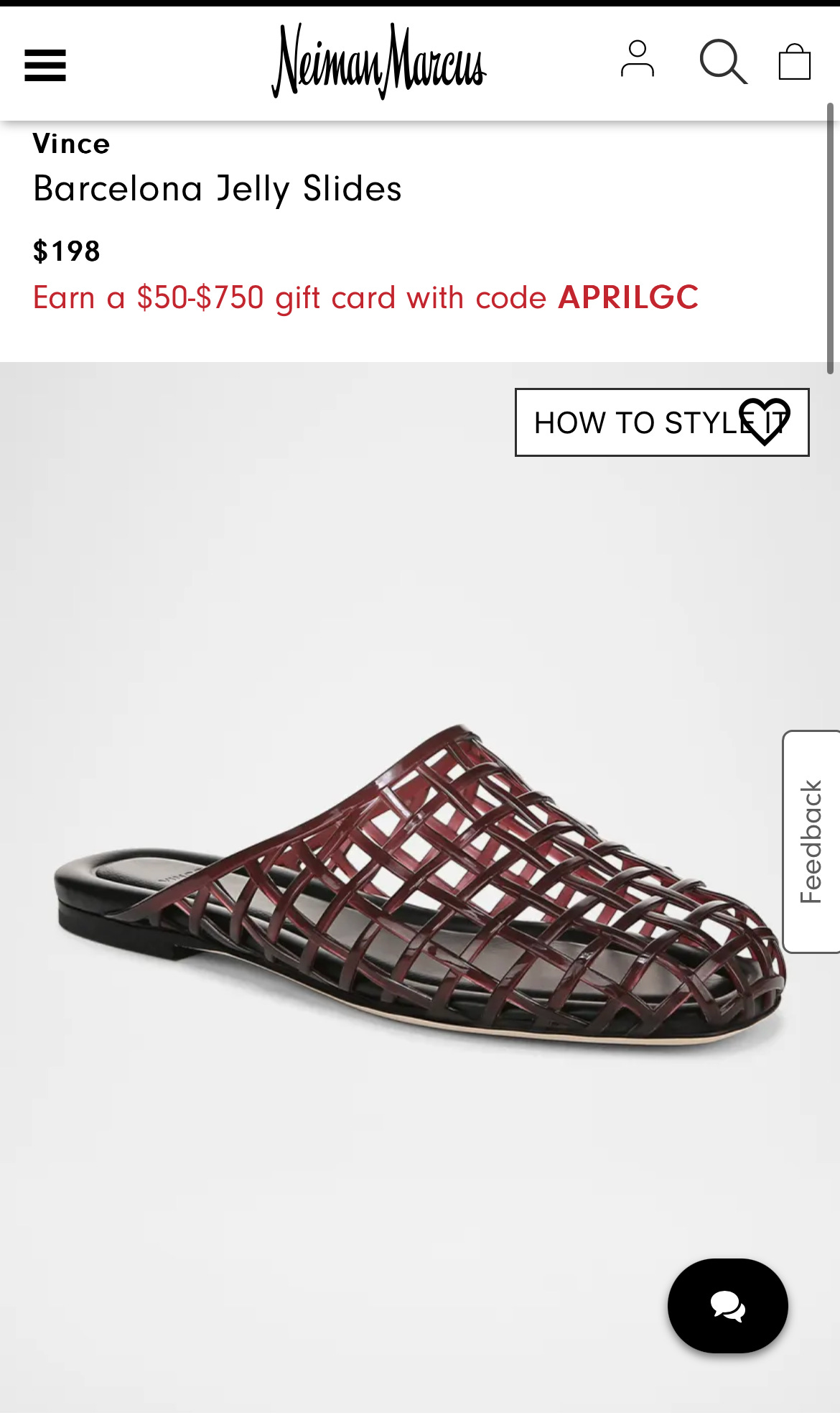Add the slides to favorites with the heart
The image size is (840, 1423).
[765, 421]
